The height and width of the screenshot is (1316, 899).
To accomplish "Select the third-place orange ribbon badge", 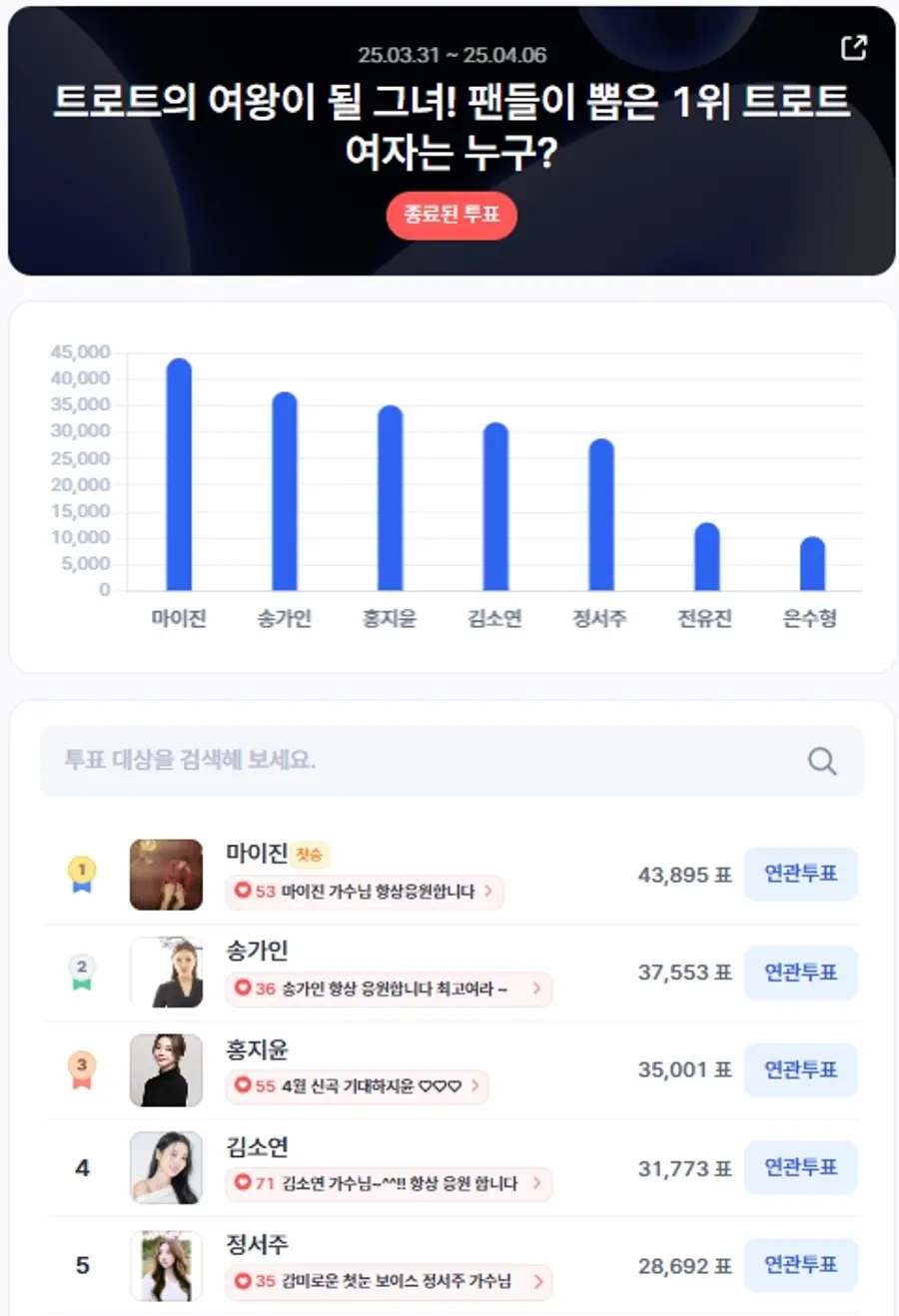I will coord(82,1069).
